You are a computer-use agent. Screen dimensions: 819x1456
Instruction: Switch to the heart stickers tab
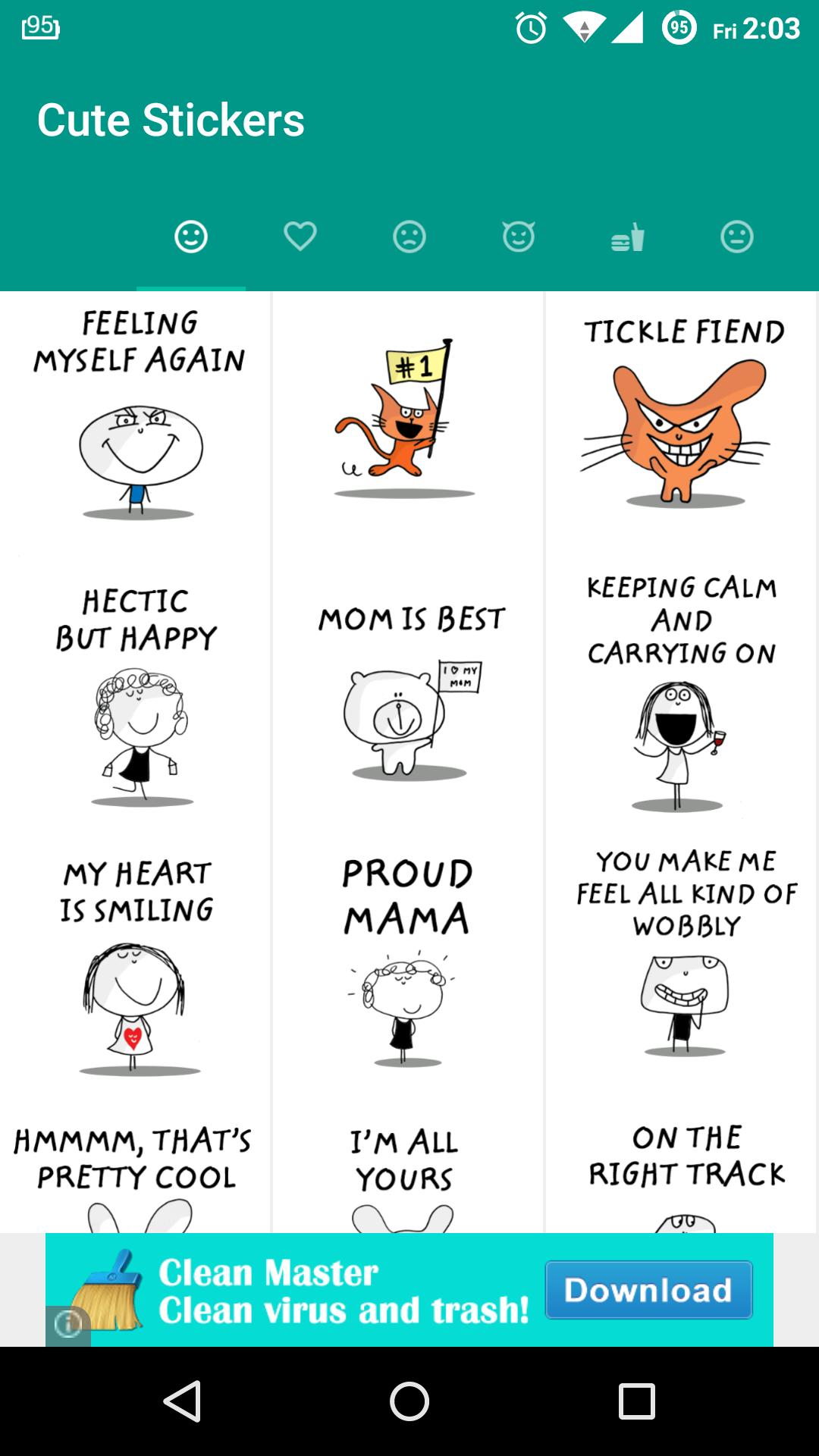(x=300, y=237)
